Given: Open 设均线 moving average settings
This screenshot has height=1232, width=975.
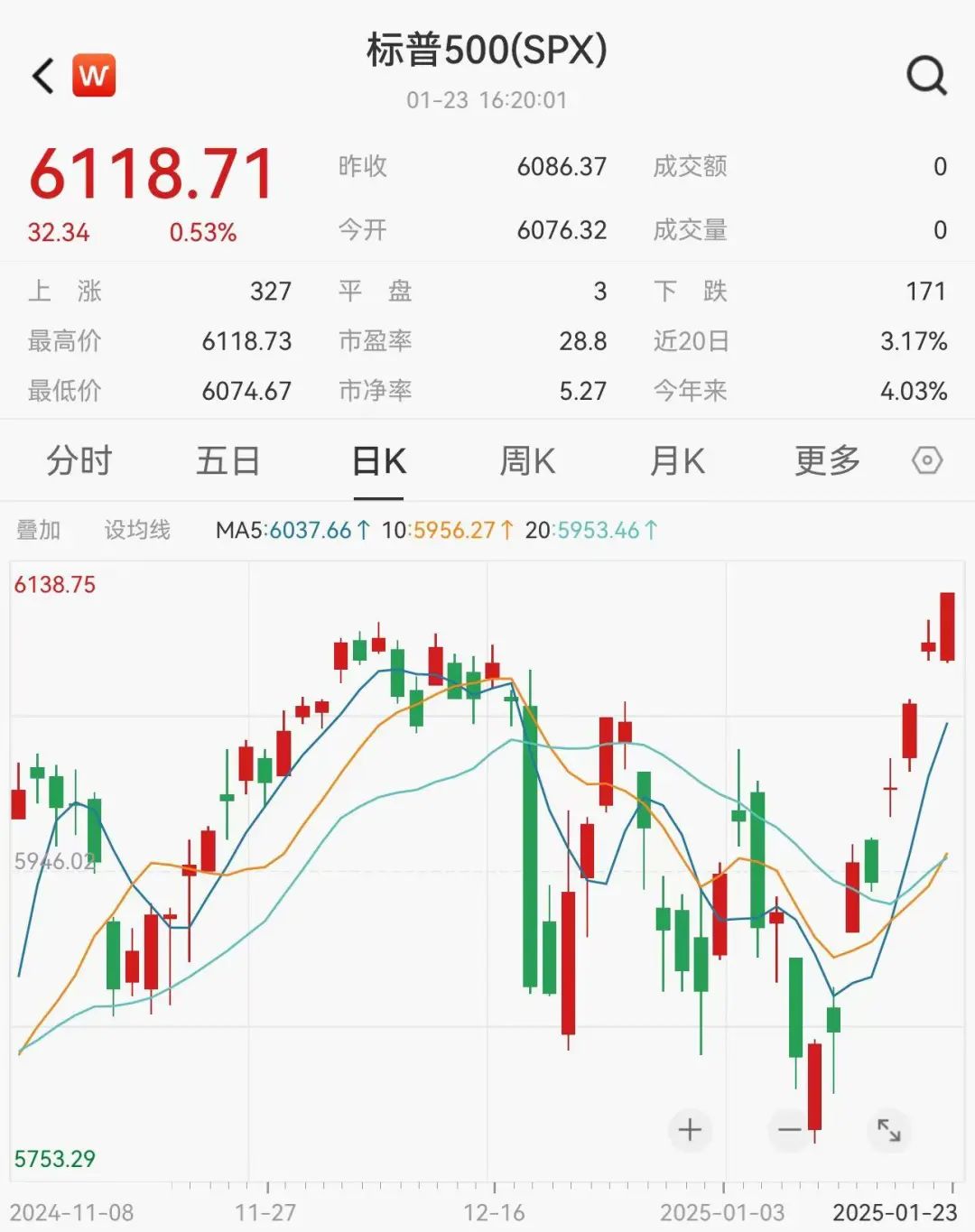Looking at the screenshot, I should (x=137, y=530).
